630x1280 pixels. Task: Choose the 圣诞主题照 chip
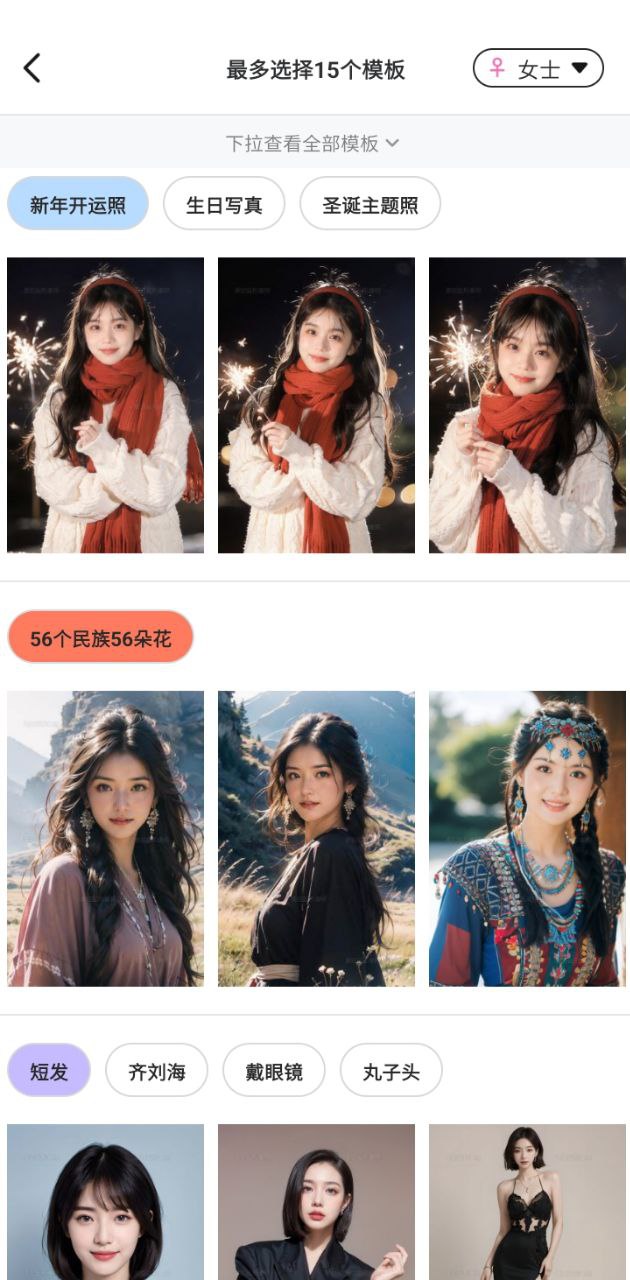point(370,205)
